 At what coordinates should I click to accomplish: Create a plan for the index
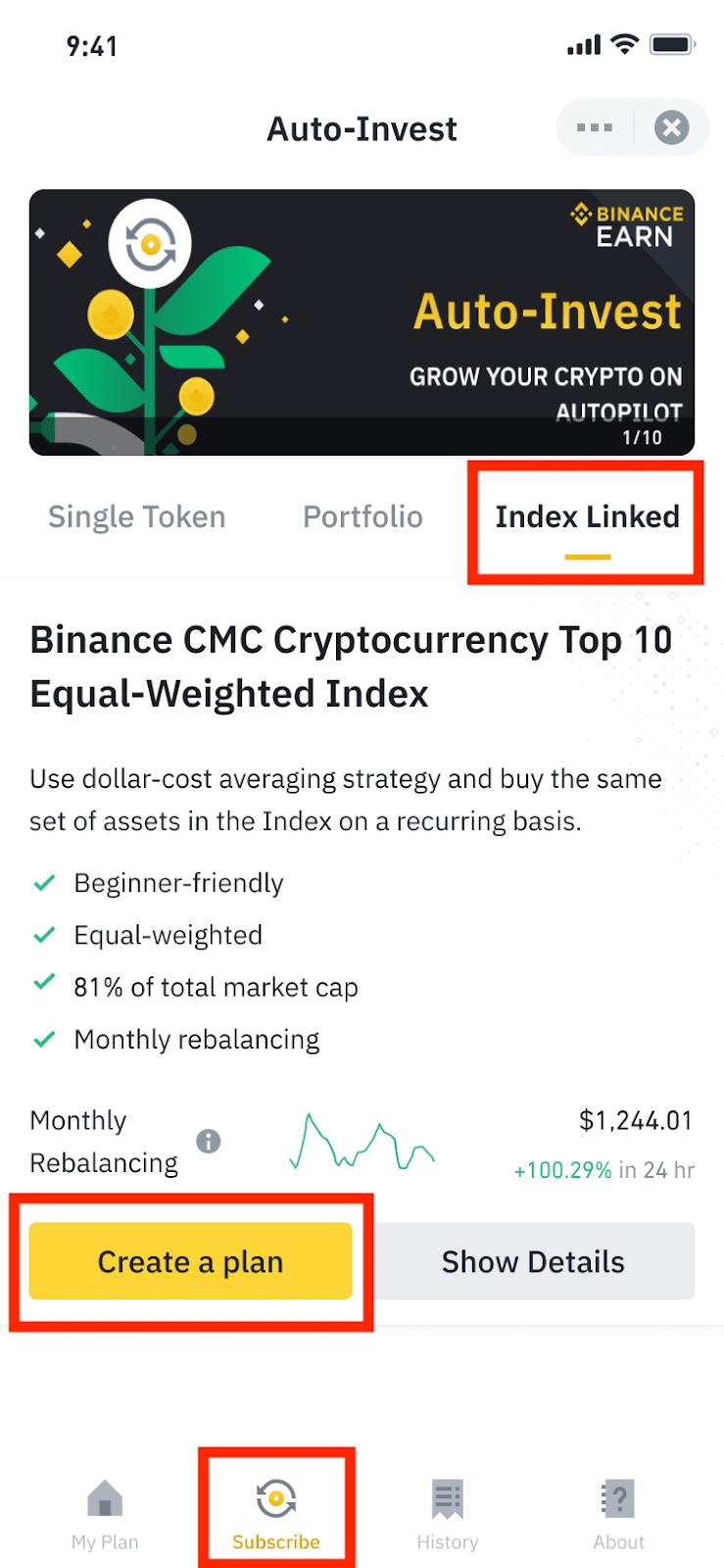(190, 1261)
